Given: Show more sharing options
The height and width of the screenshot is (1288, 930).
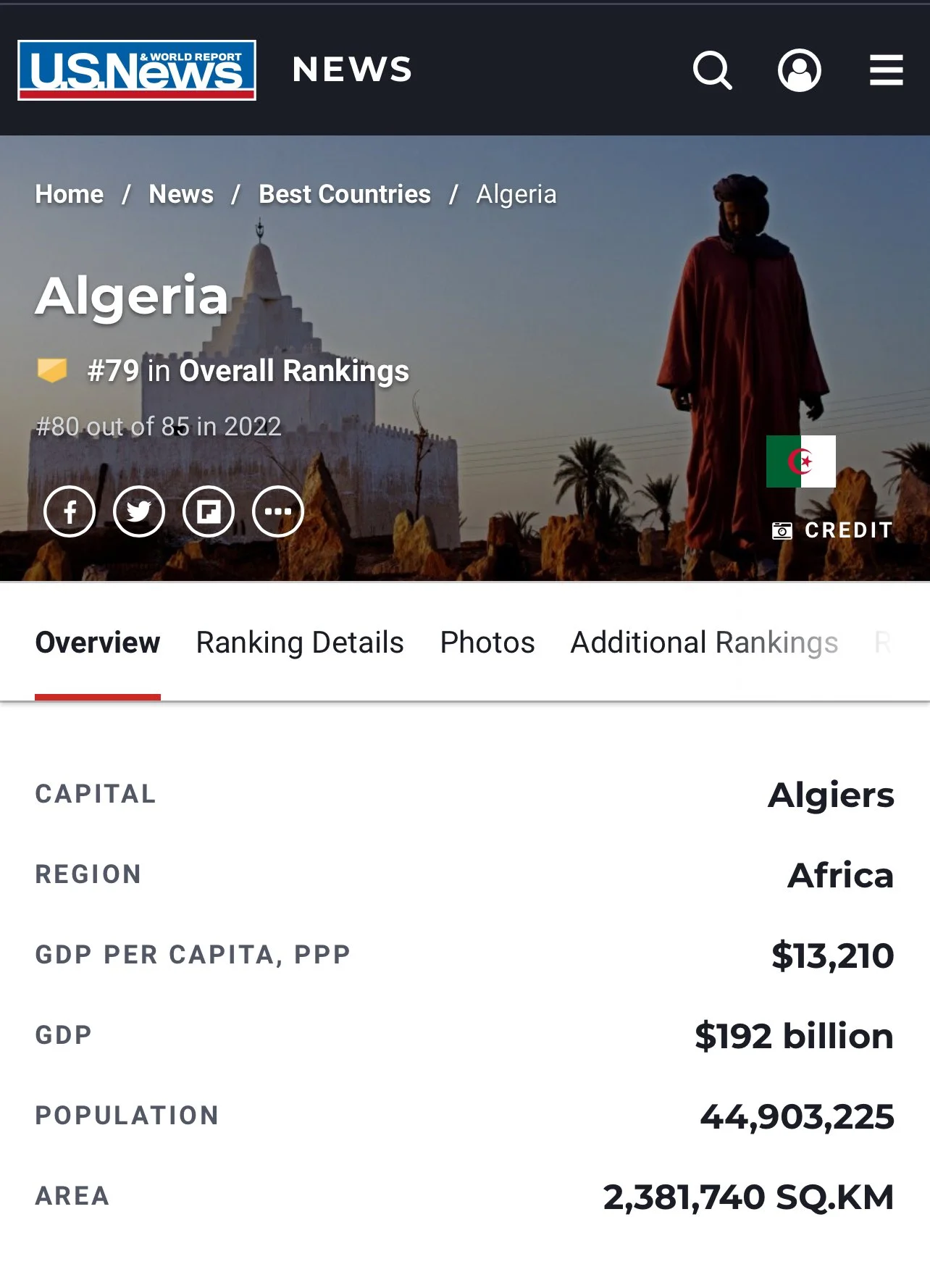Looking at the screenshot, I should tap(278, 511).
